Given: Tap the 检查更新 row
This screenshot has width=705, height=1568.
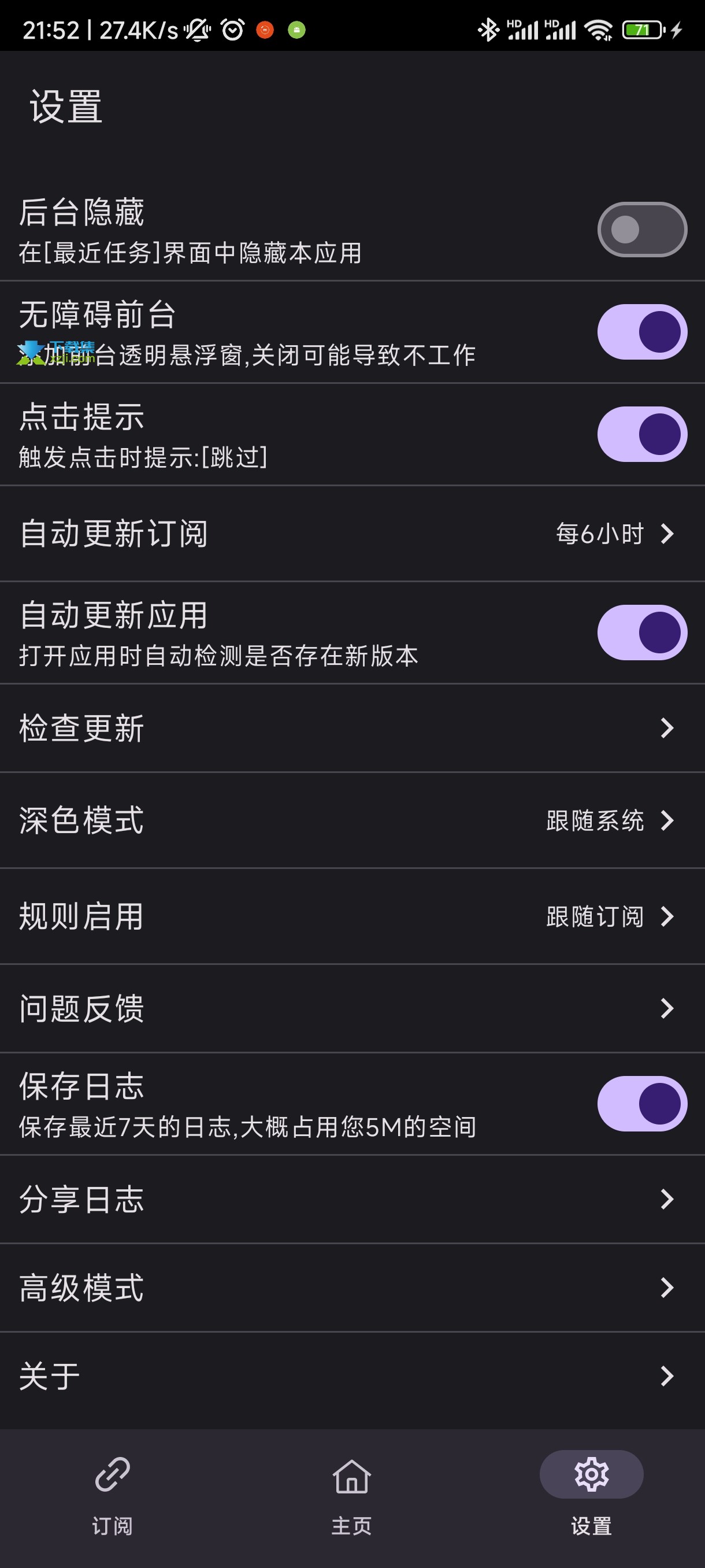Looking at the screenshot, I should (x=352, y=728).
